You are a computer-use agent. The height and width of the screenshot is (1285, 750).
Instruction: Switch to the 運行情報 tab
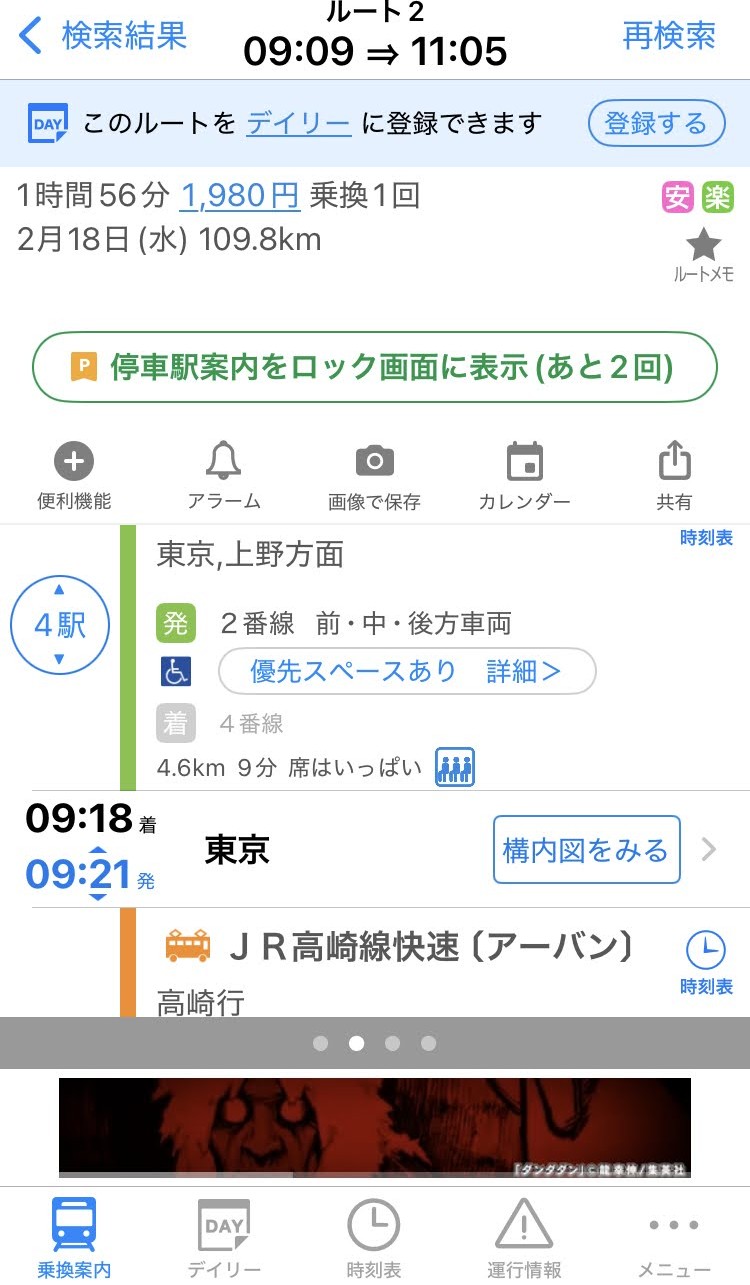(x=524, y=1238)
